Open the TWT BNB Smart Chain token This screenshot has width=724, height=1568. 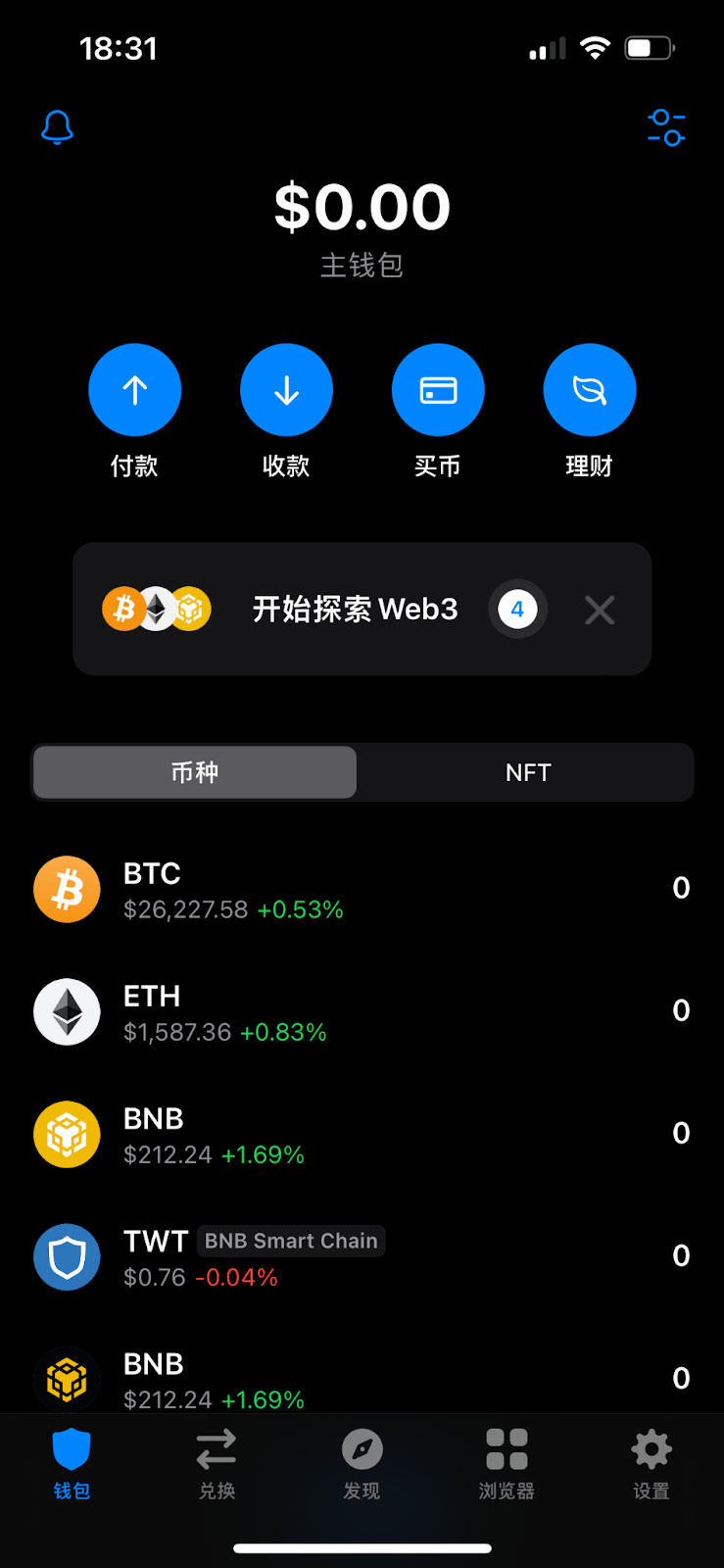pos(362,1255)
